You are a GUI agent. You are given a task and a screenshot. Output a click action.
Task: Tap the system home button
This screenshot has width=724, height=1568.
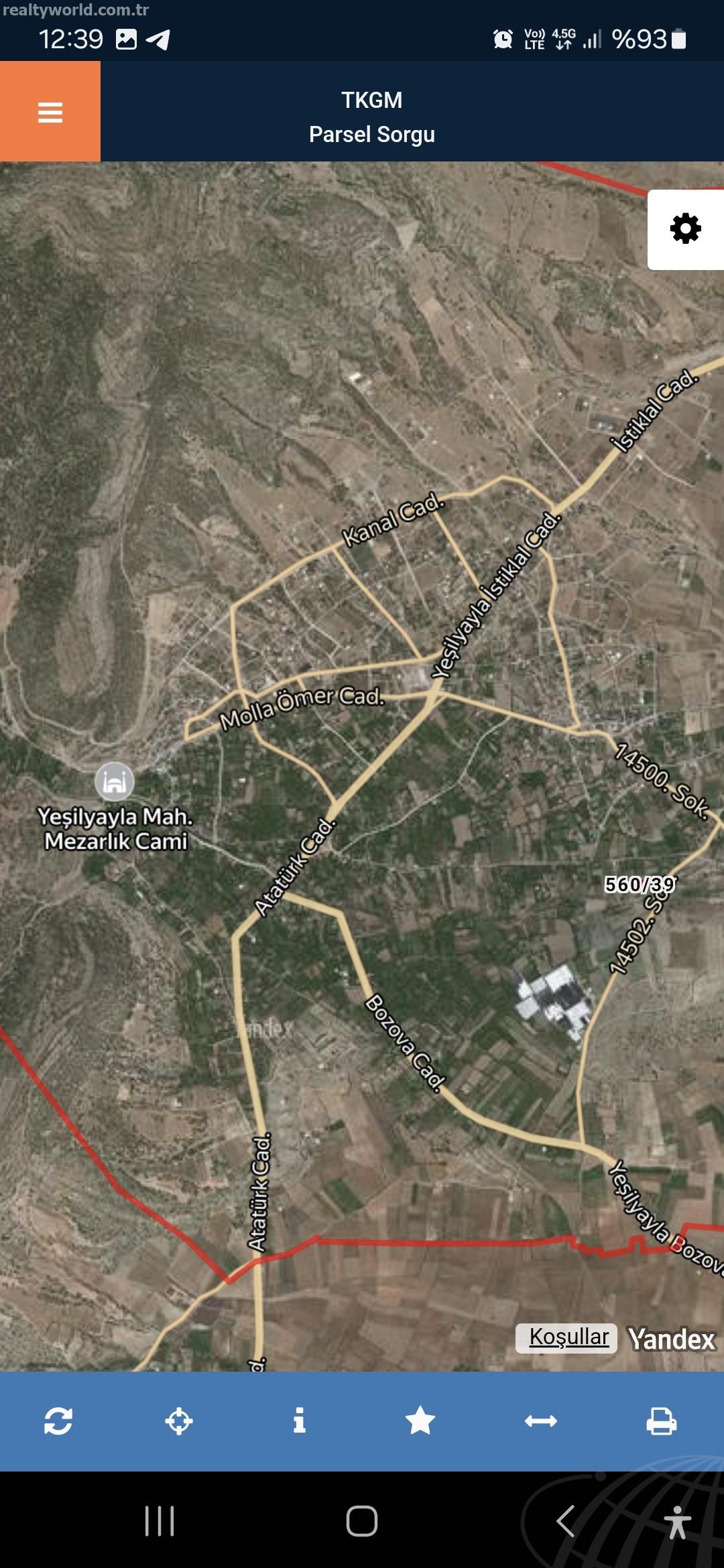pyautogui.click(x=362, y=1521)
